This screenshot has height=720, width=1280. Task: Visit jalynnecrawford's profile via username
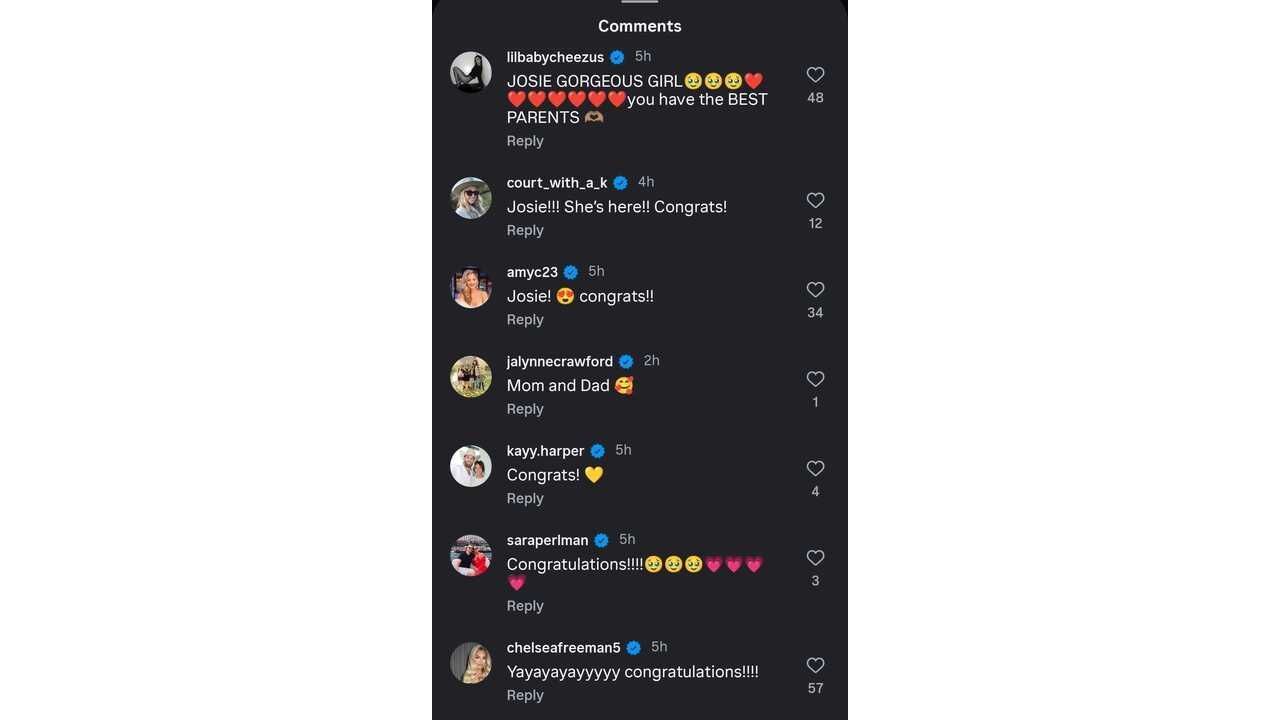(x=559, y=361)
